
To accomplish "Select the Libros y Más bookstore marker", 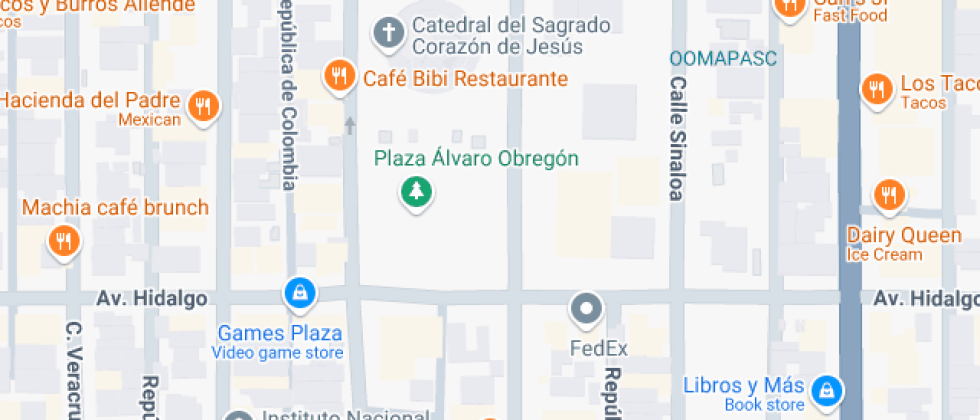I will pos(826,389).
